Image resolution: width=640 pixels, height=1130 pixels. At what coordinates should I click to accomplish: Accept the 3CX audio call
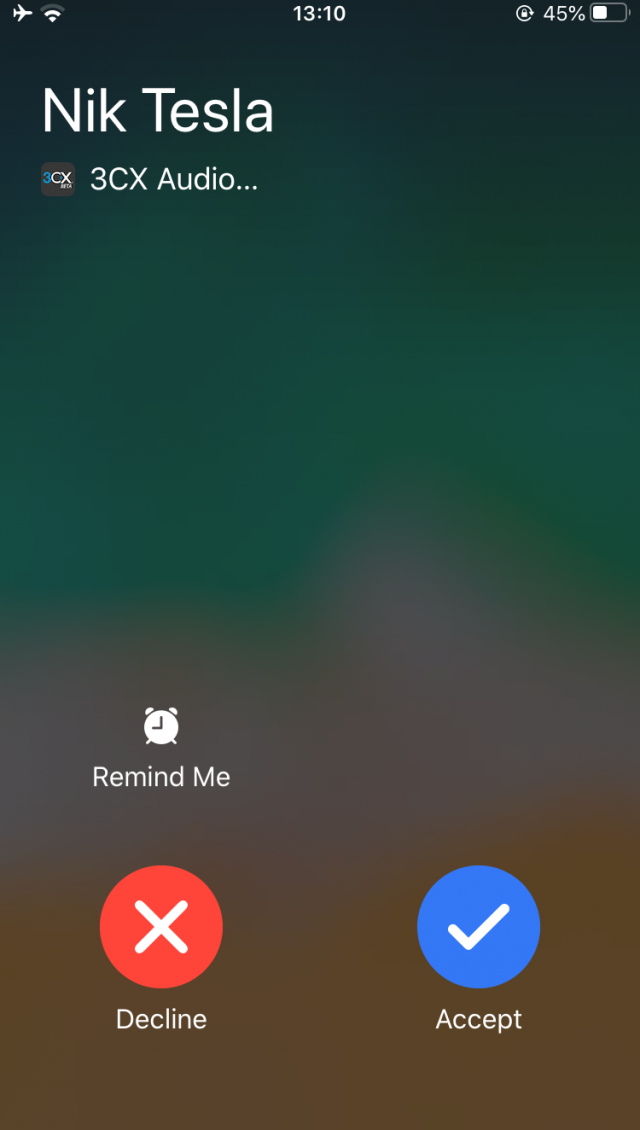coord(479,926)
